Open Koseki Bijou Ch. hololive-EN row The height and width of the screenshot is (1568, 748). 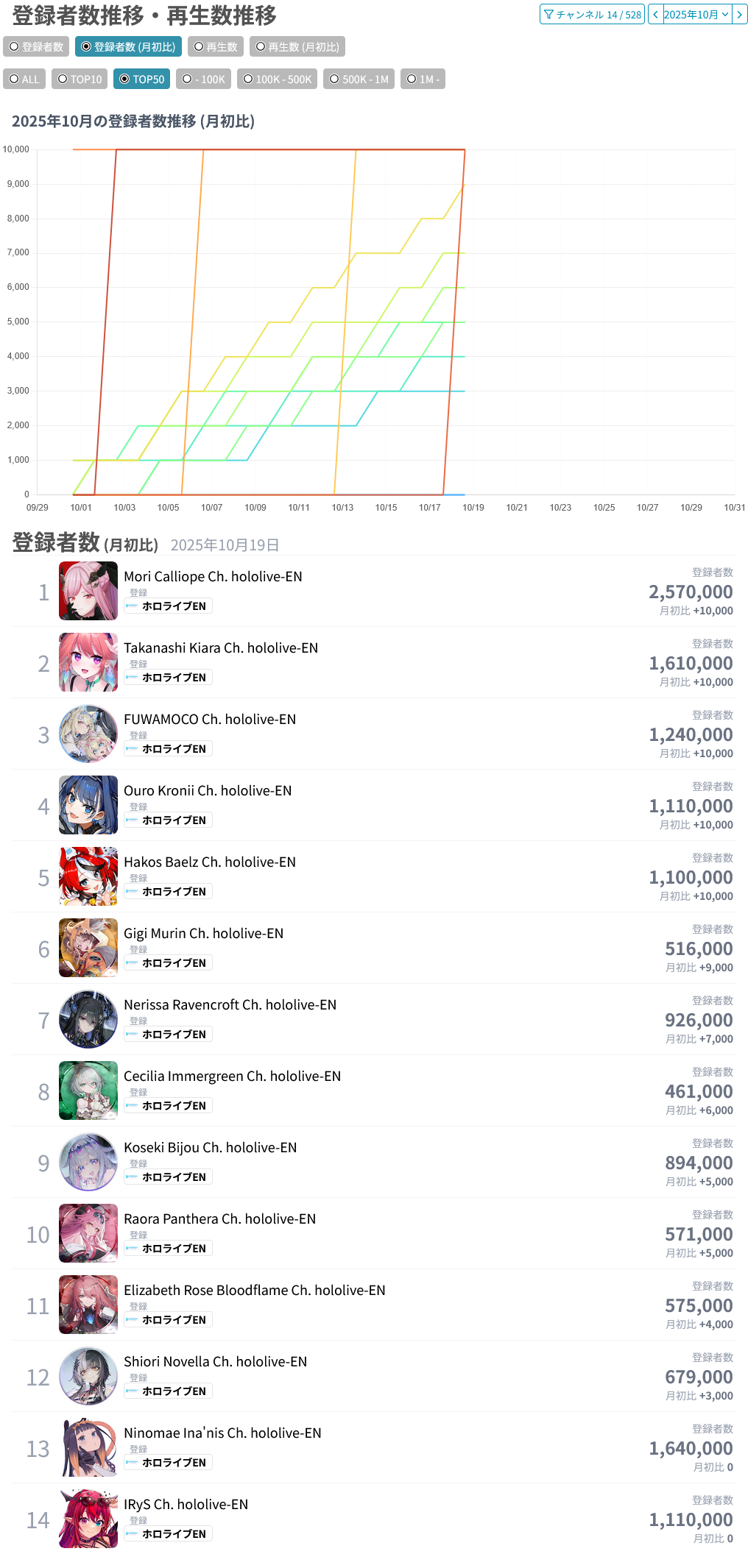(374, 1162)
